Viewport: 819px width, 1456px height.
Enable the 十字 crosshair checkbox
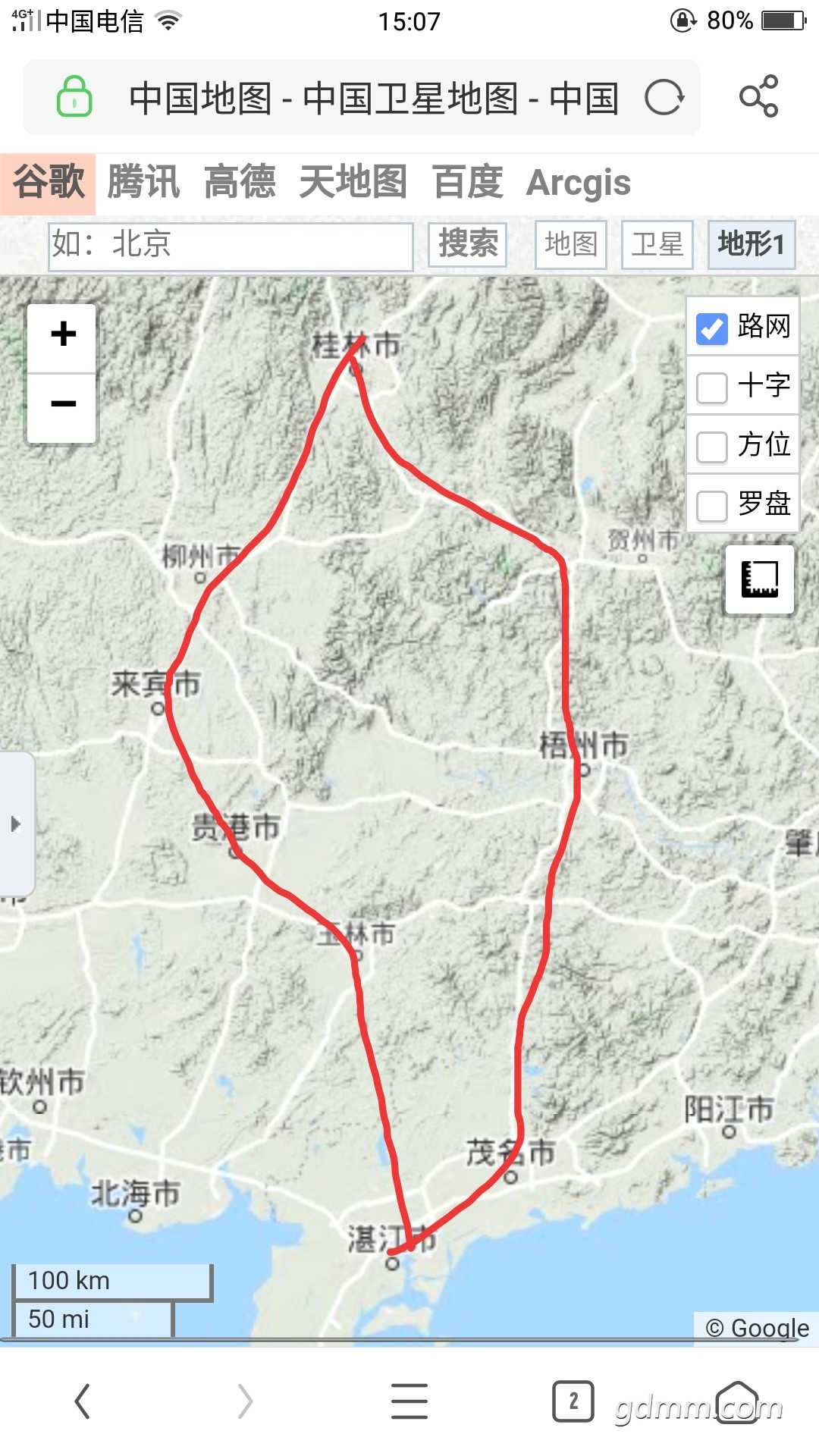(712, 388)
